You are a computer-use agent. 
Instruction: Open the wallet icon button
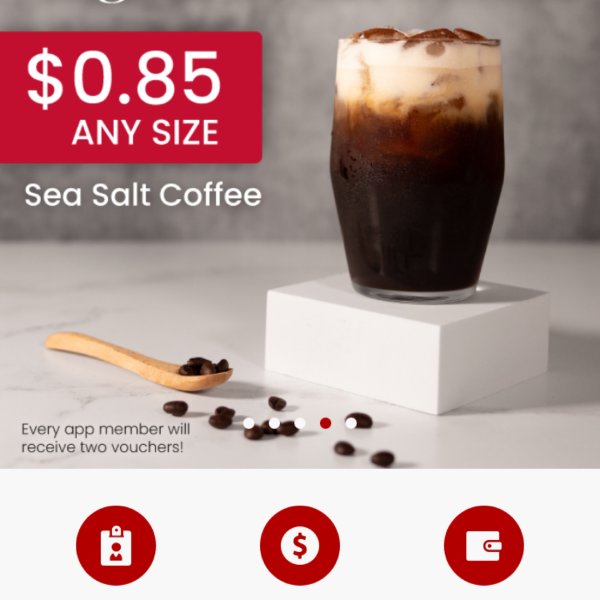pos(484,546)
